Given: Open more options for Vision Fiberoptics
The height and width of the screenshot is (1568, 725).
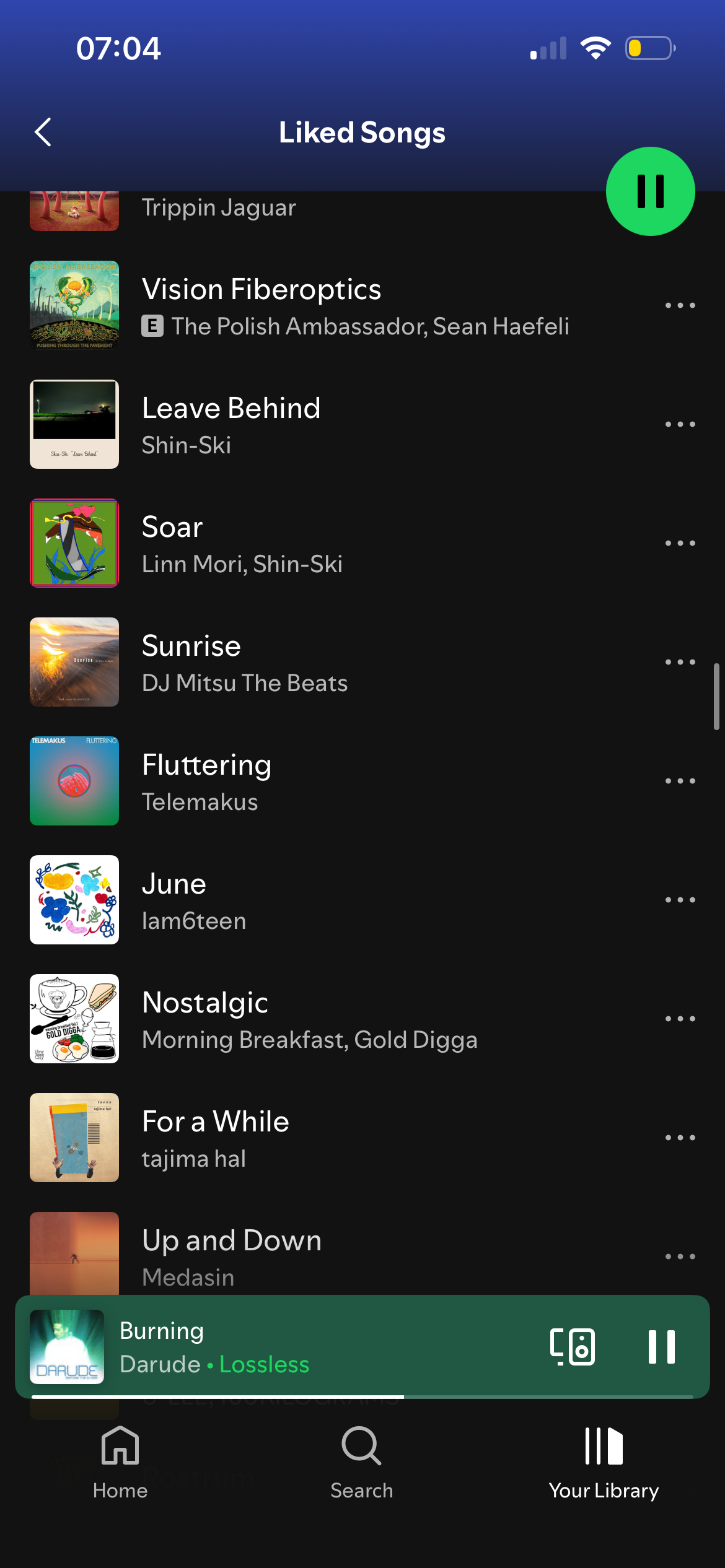Looking at the screenshot, I should tap(680, 306).
